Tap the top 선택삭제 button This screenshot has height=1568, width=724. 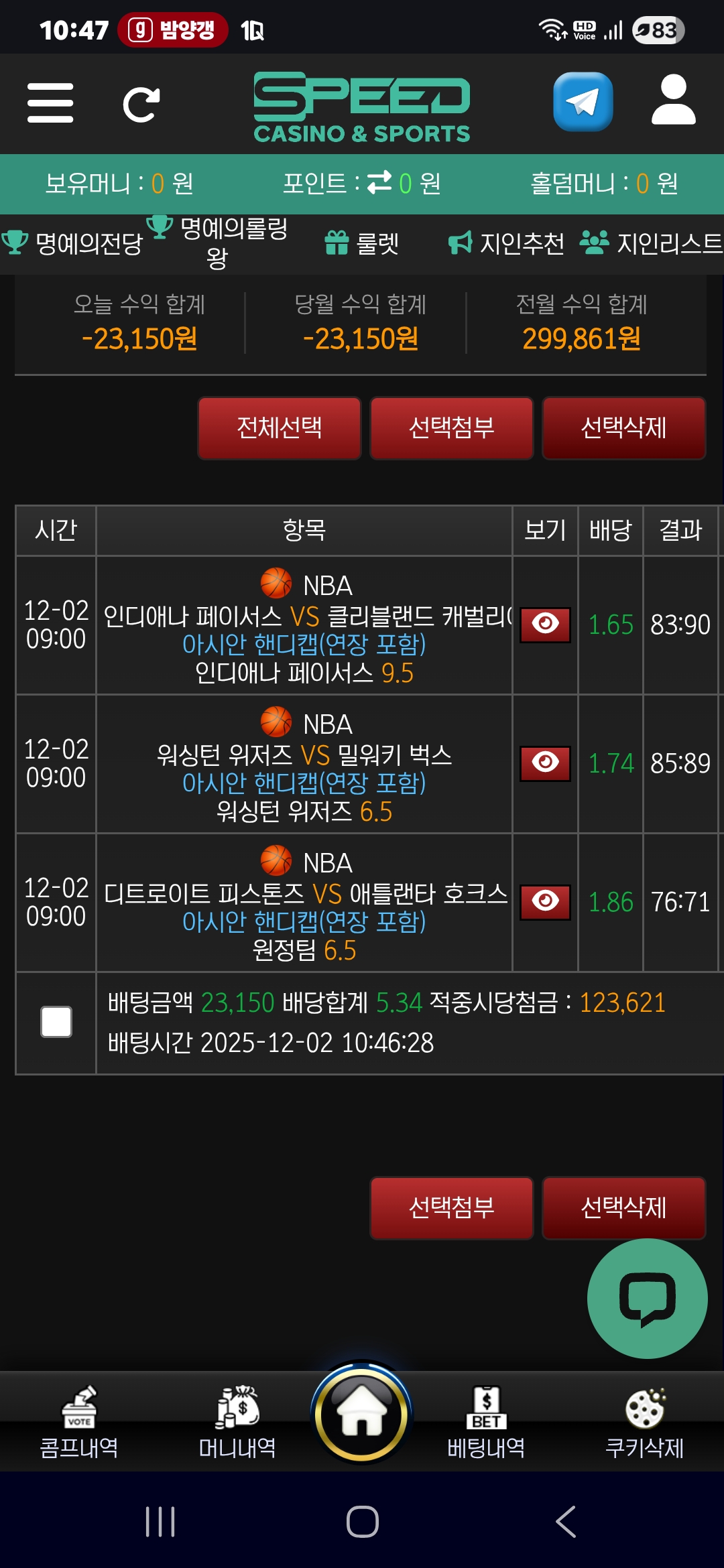coord(623,428)
